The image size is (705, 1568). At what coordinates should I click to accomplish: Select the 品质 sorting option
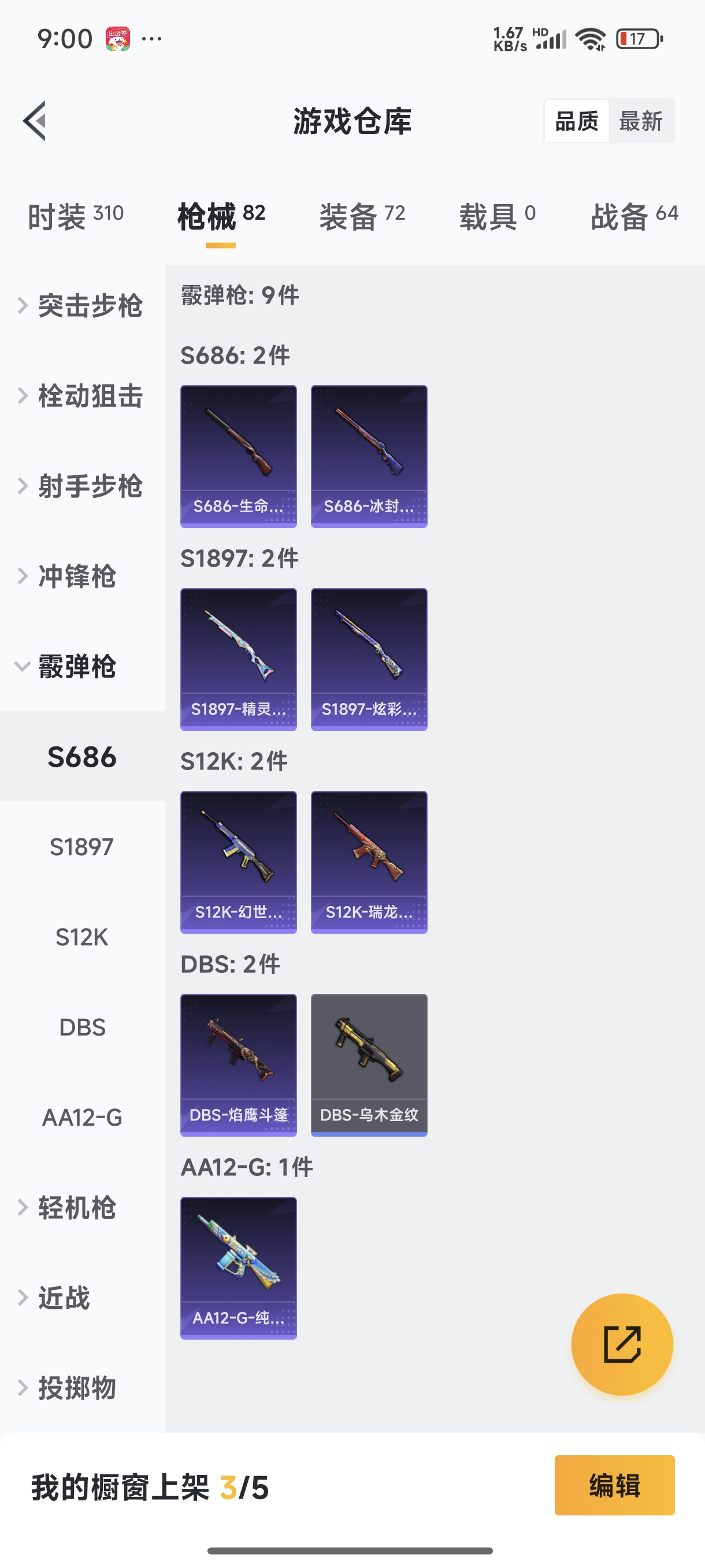point(576,120)
